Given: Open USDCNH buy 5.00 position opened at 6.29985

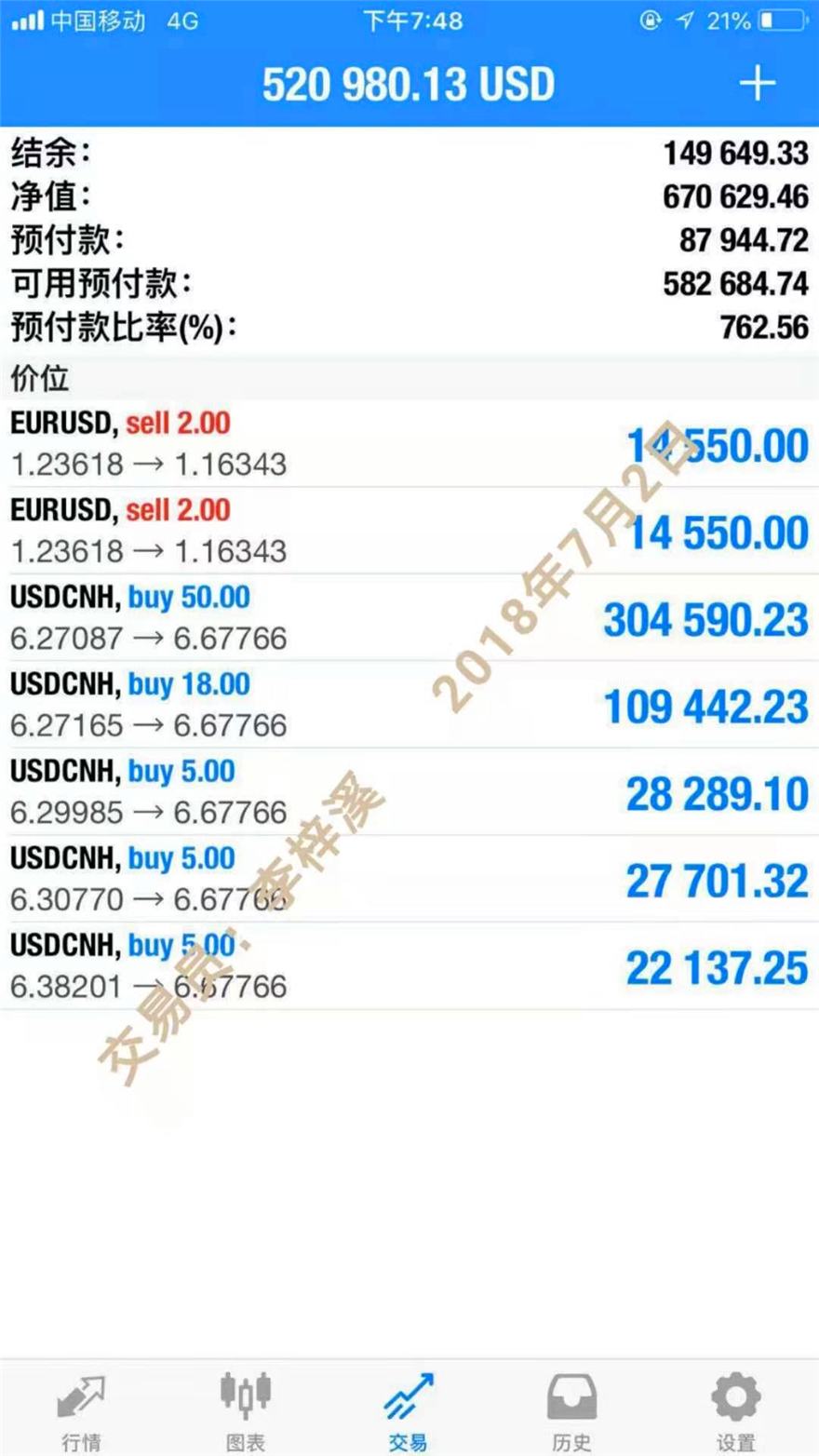Looking at the screenshot, I should (409, 792).
